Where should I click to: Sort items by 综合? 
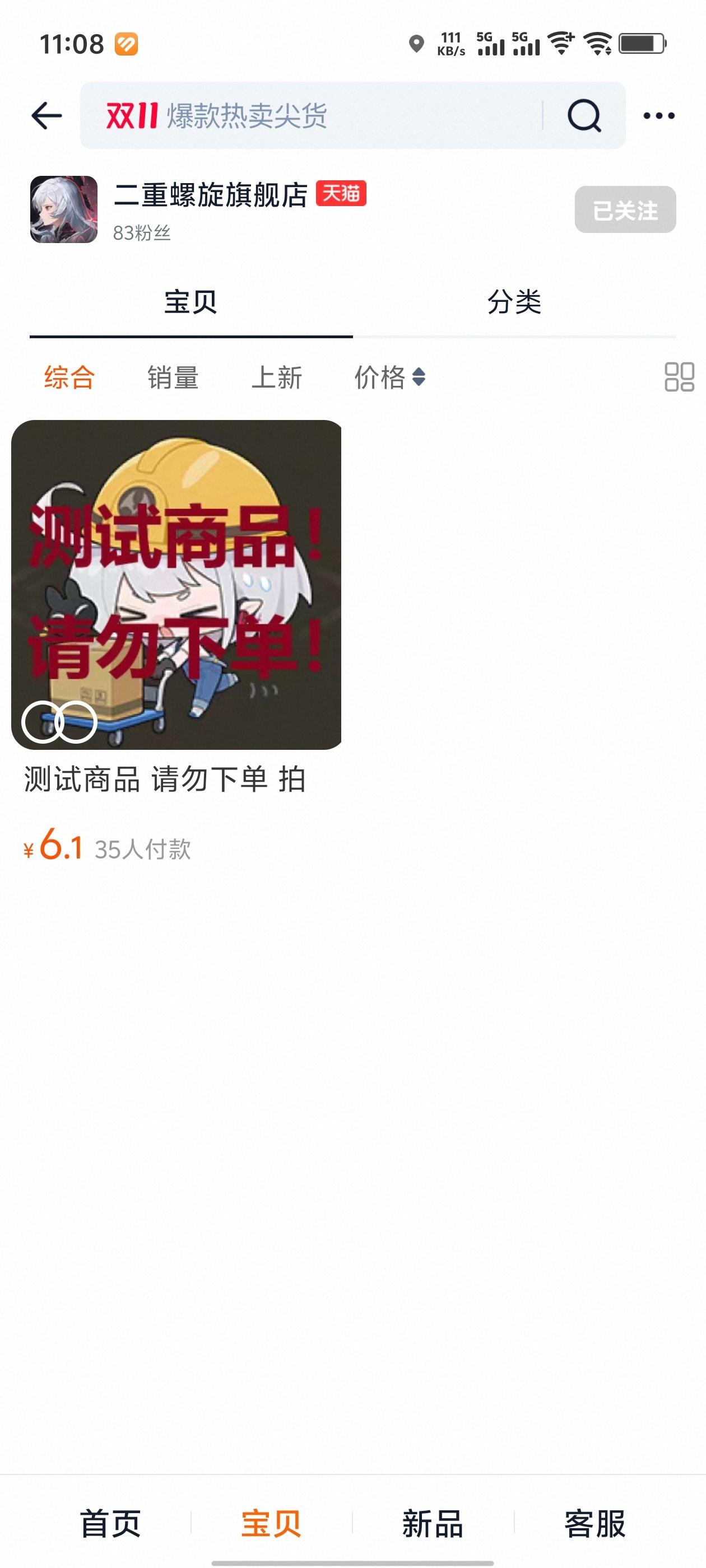pos(69,377)
